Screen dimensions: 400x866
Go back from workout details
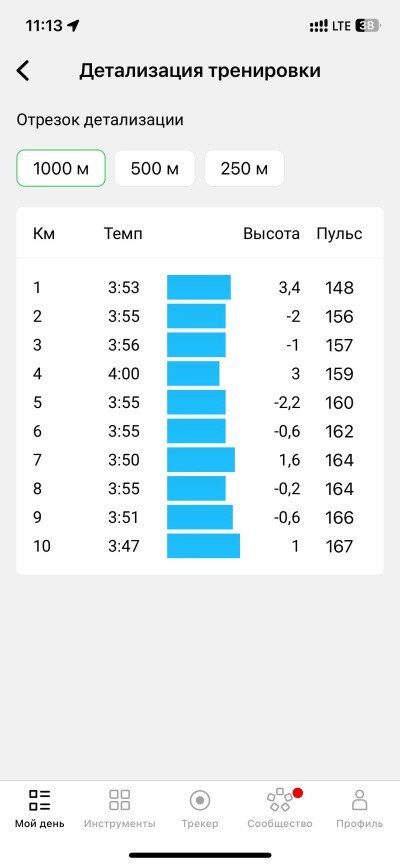23,71
